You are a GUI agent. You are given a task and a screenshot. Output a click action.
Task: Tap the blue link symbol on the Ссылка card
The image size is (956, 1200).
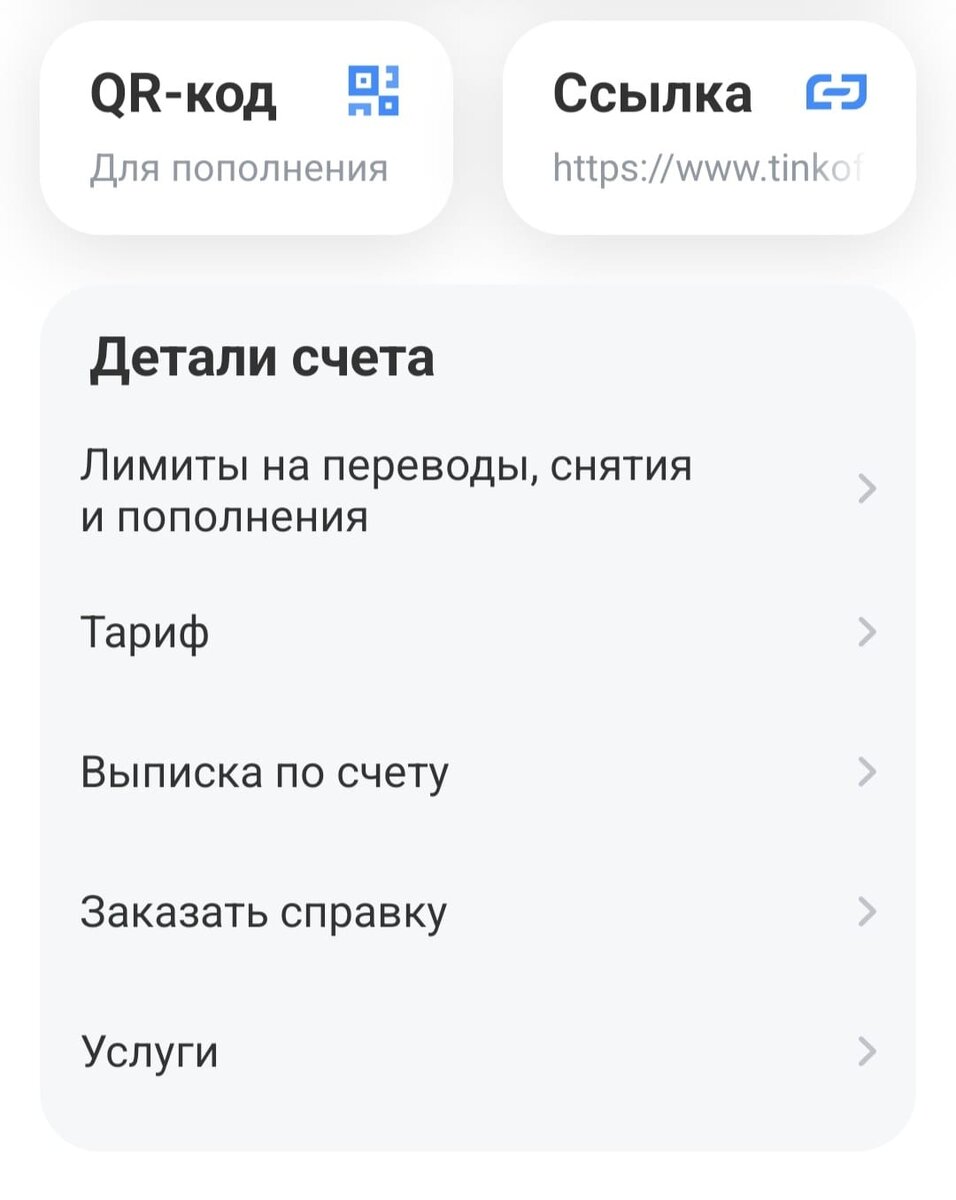[x=838, y=93]
